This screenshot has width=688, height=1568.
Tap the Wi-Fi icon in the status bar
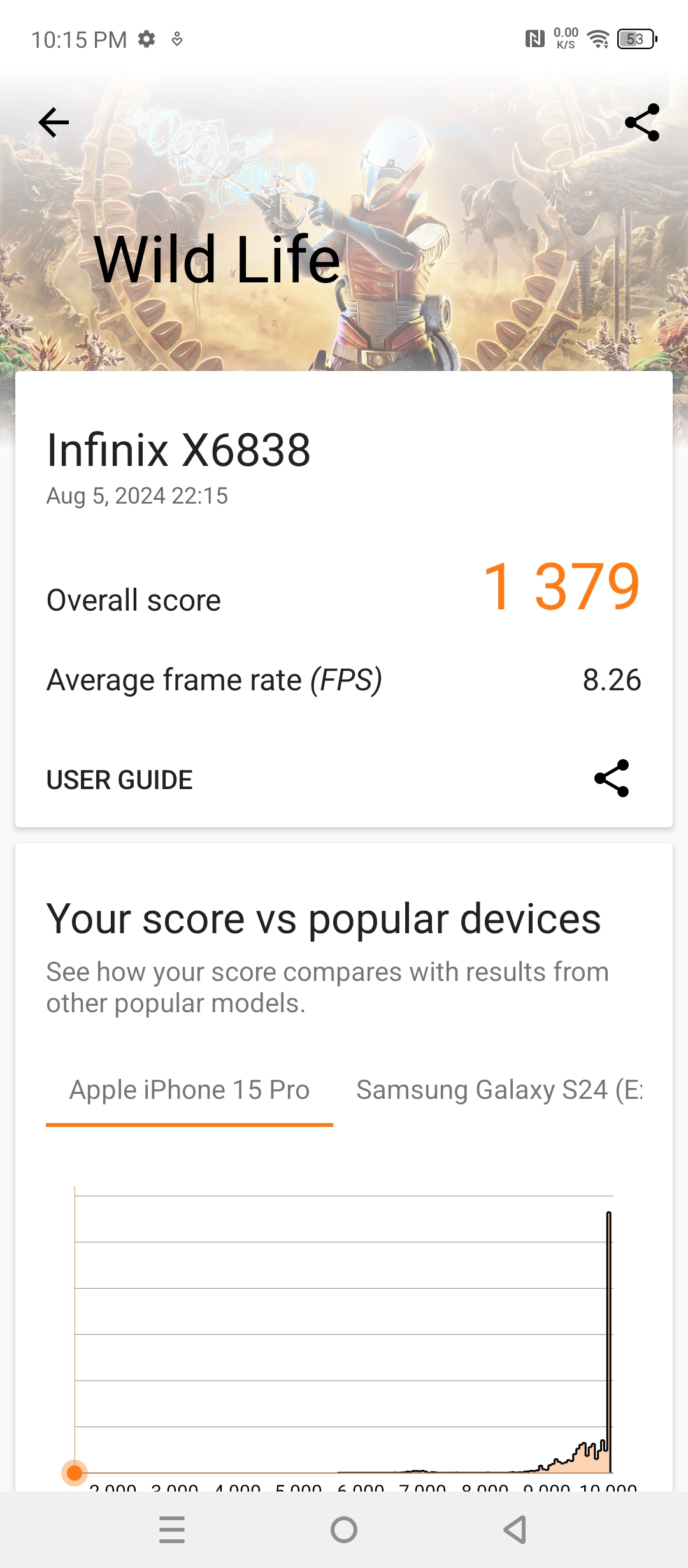pyautogui.click(x=598, y=39)
